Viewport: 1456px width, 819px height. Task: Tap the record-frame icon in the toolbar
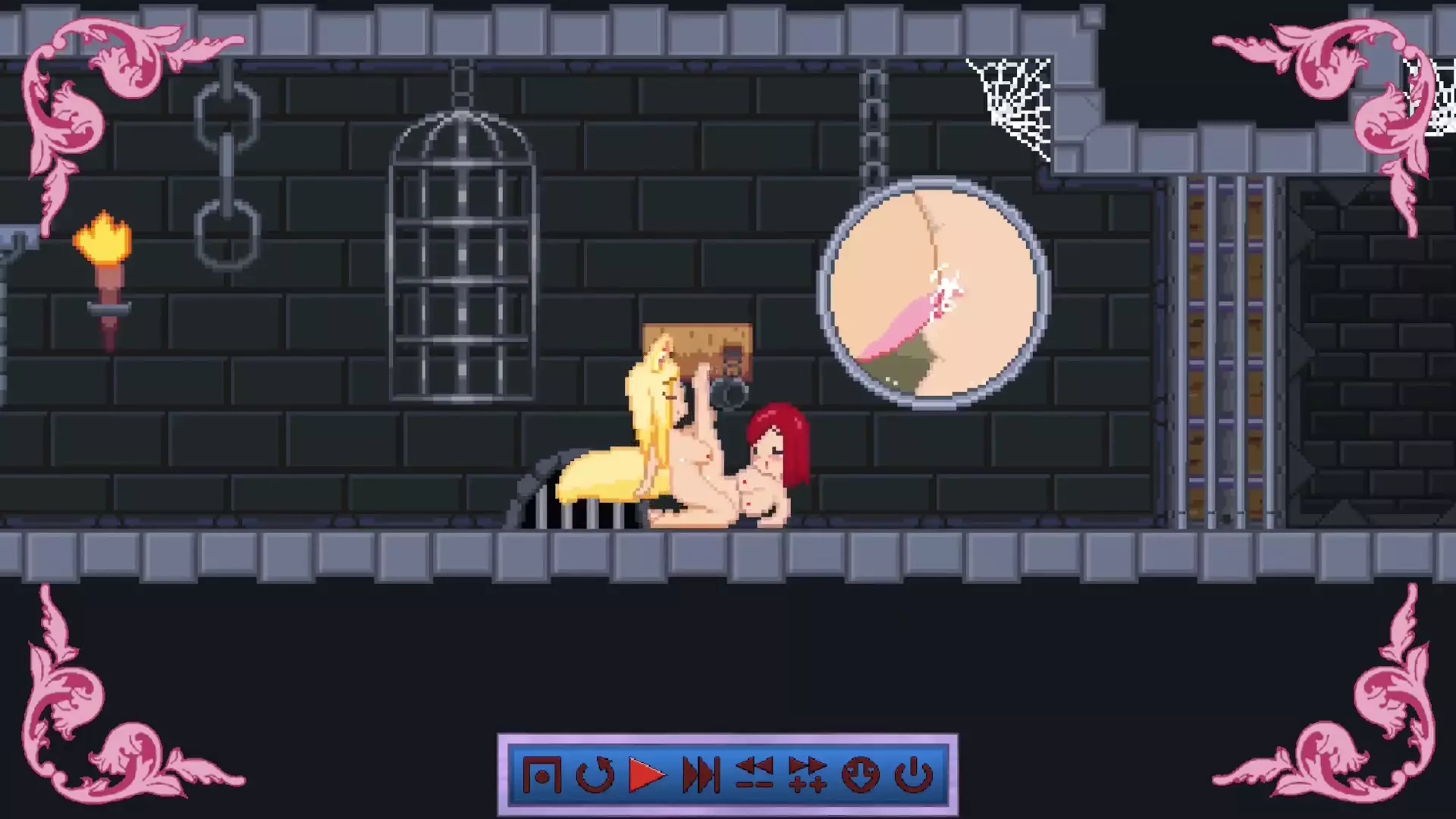(541, 775)
